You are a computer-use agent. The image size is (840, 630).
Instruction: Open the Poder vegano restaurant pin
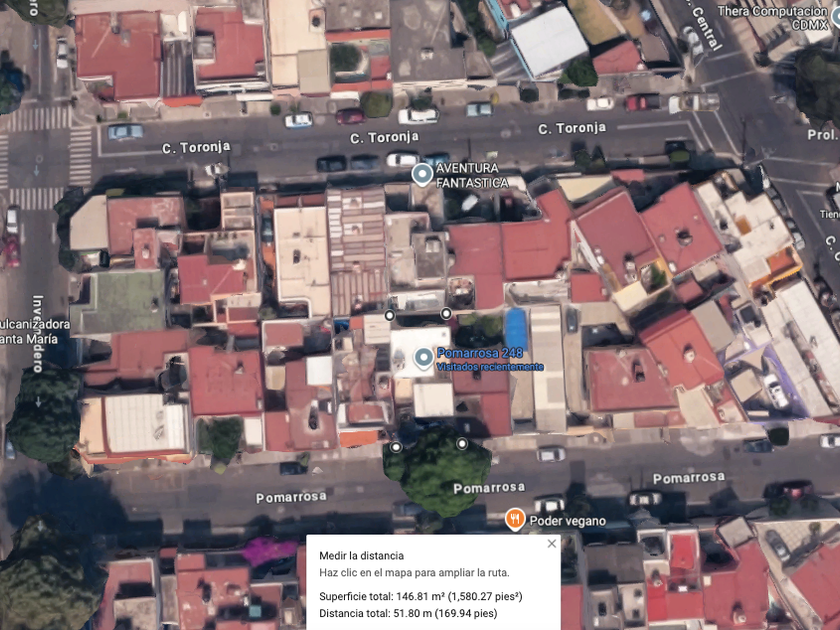click(x=515, y=520)
